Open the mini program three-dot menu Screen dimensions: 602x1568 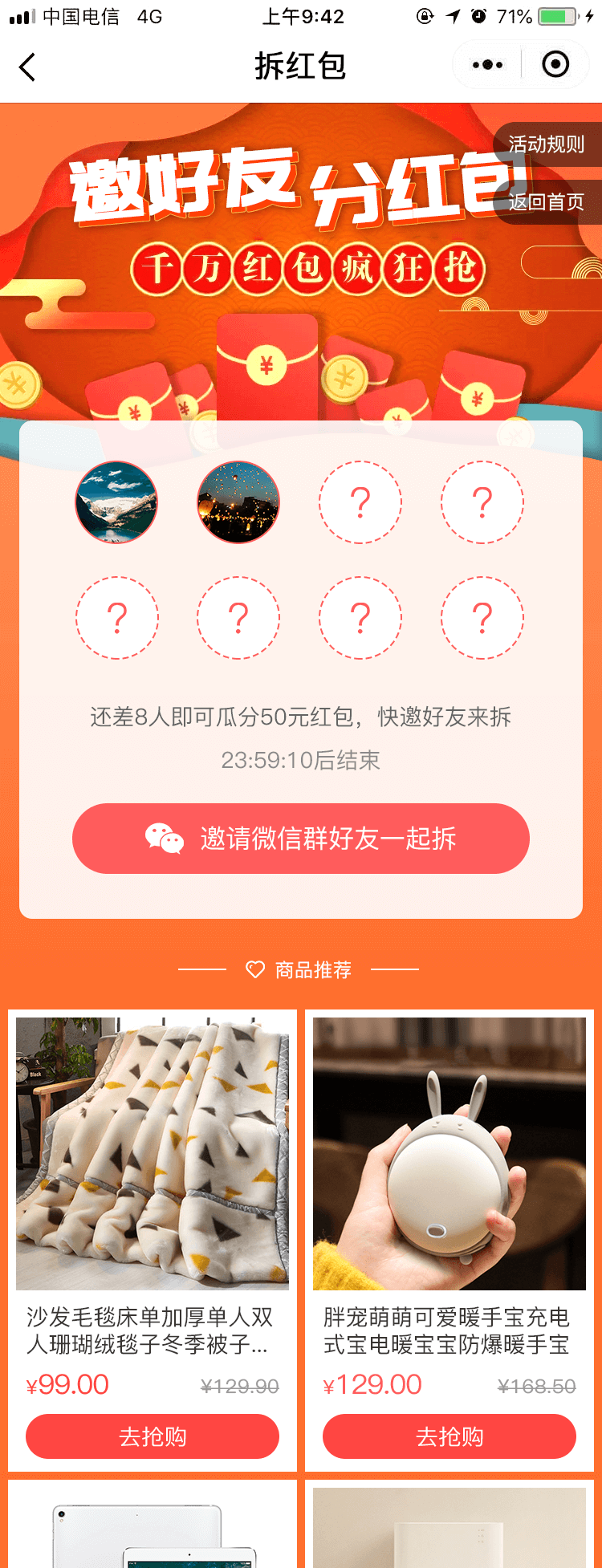click(487, 65)
